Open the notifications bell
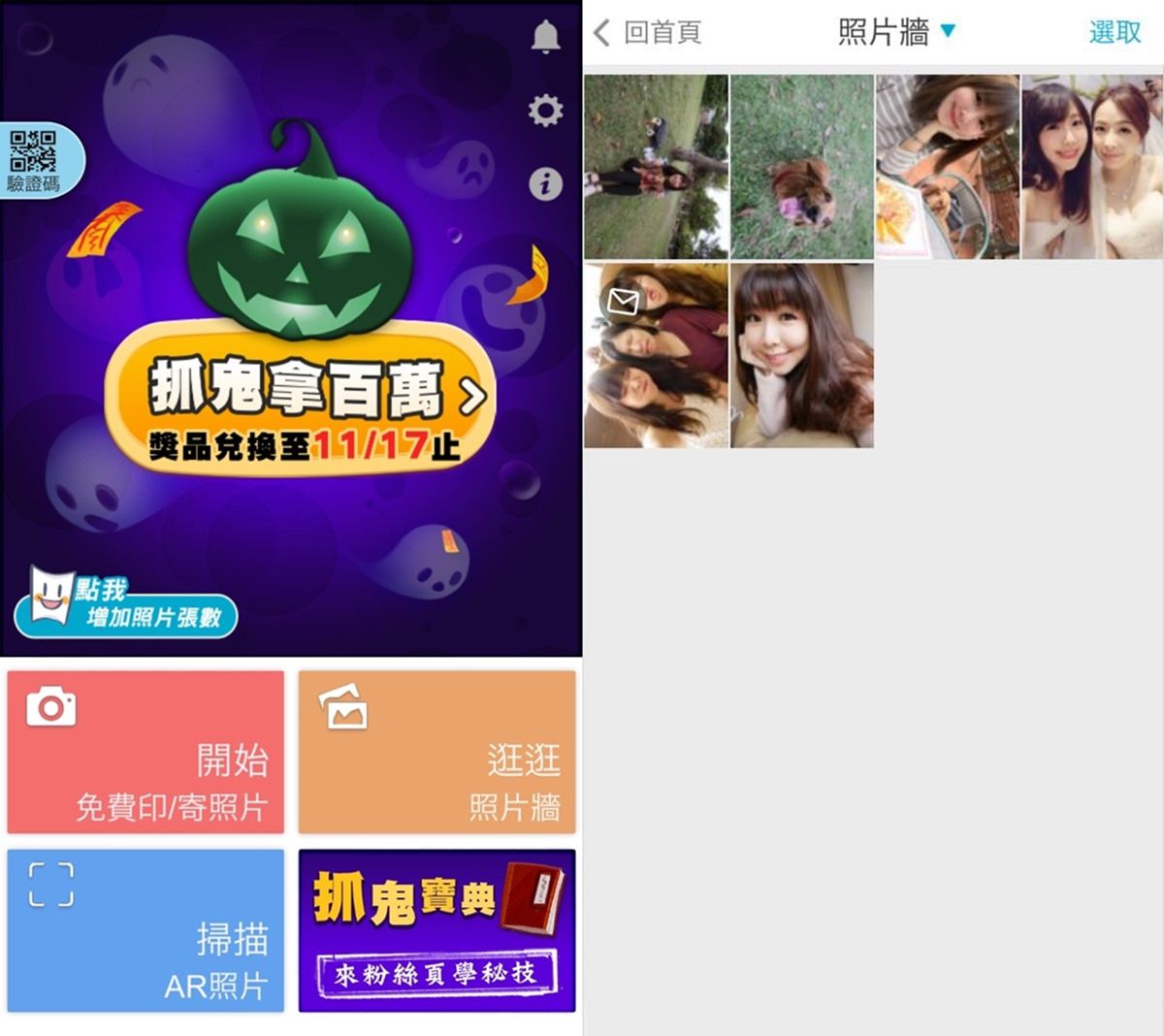Viewport: 1164px width, 1036px height. pos(546,37)
